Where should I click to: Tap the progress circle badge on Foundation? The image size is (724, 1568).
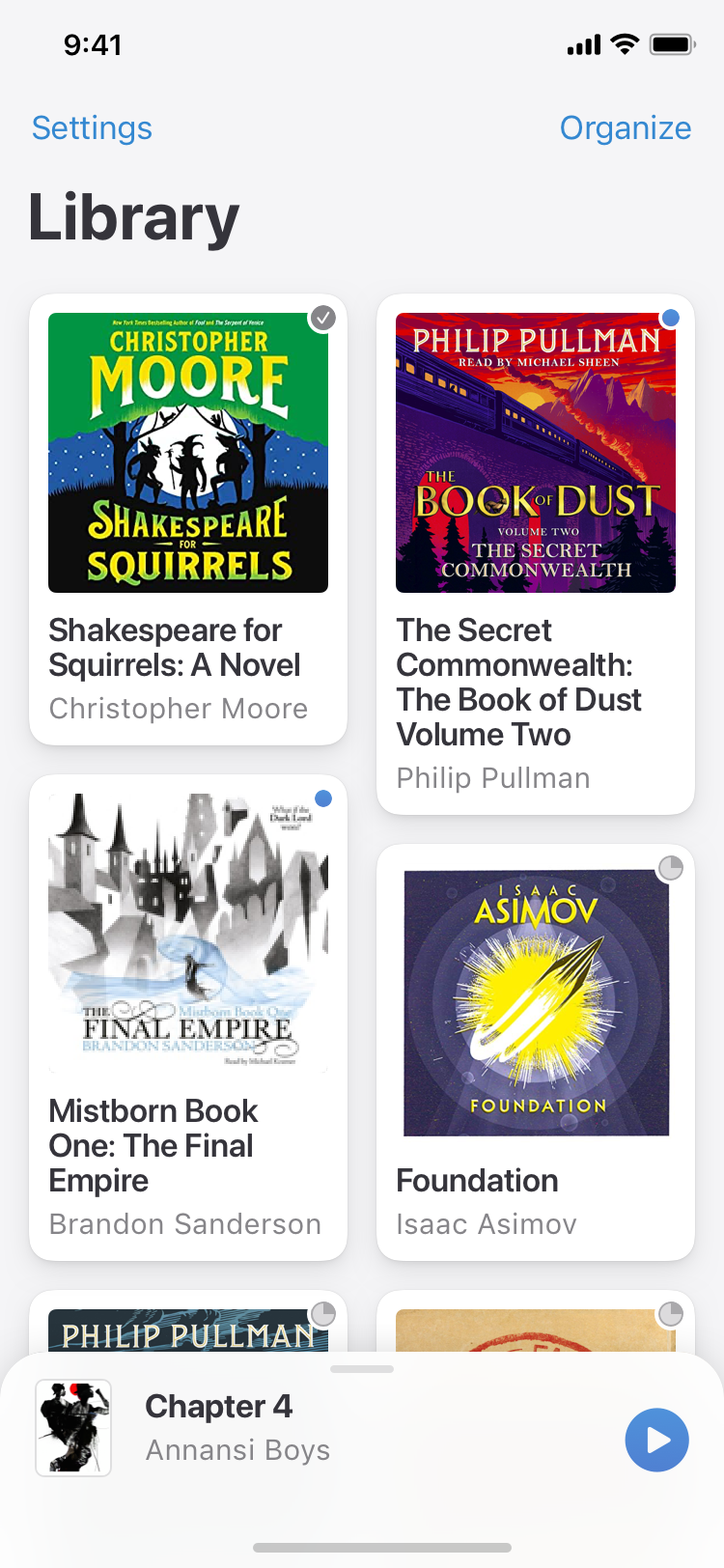coord(671,869)
